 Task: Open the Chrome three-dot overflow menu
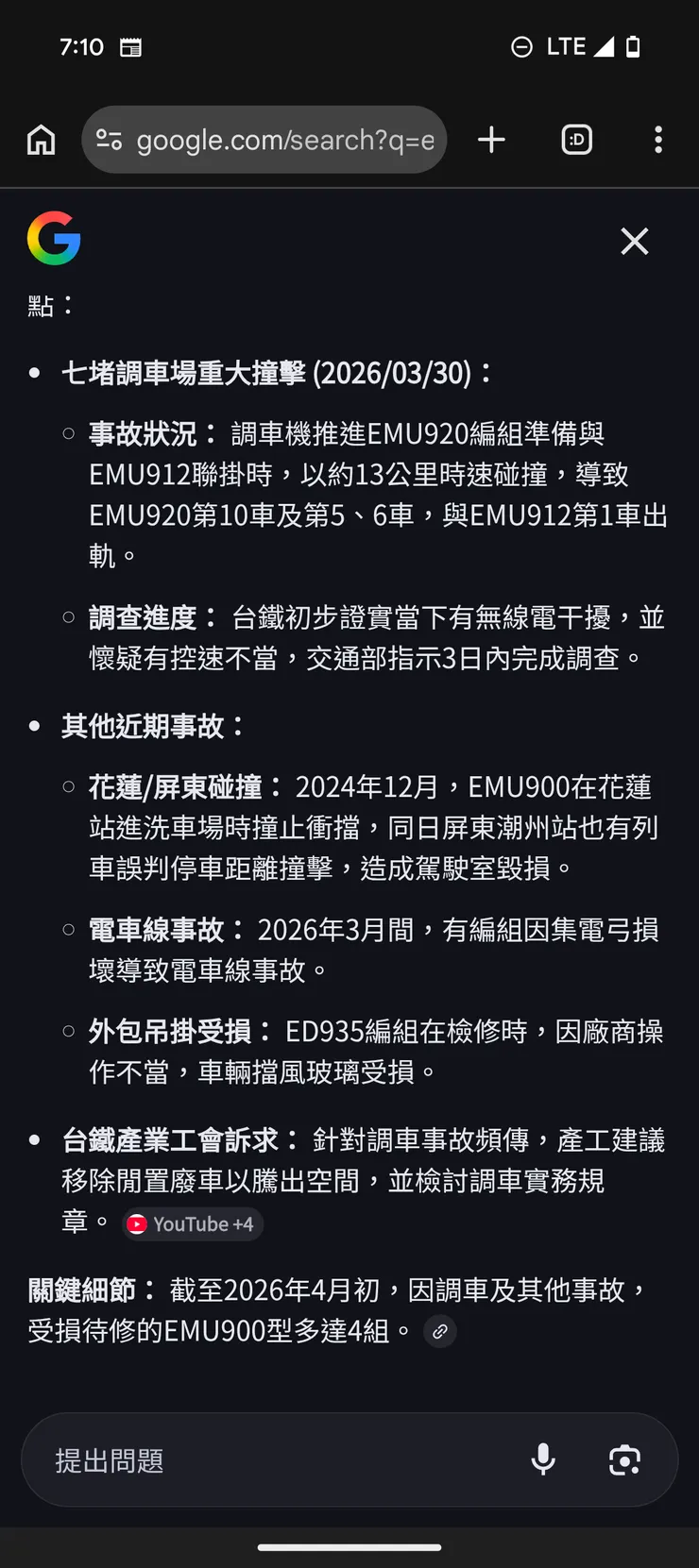pos(657,139)
